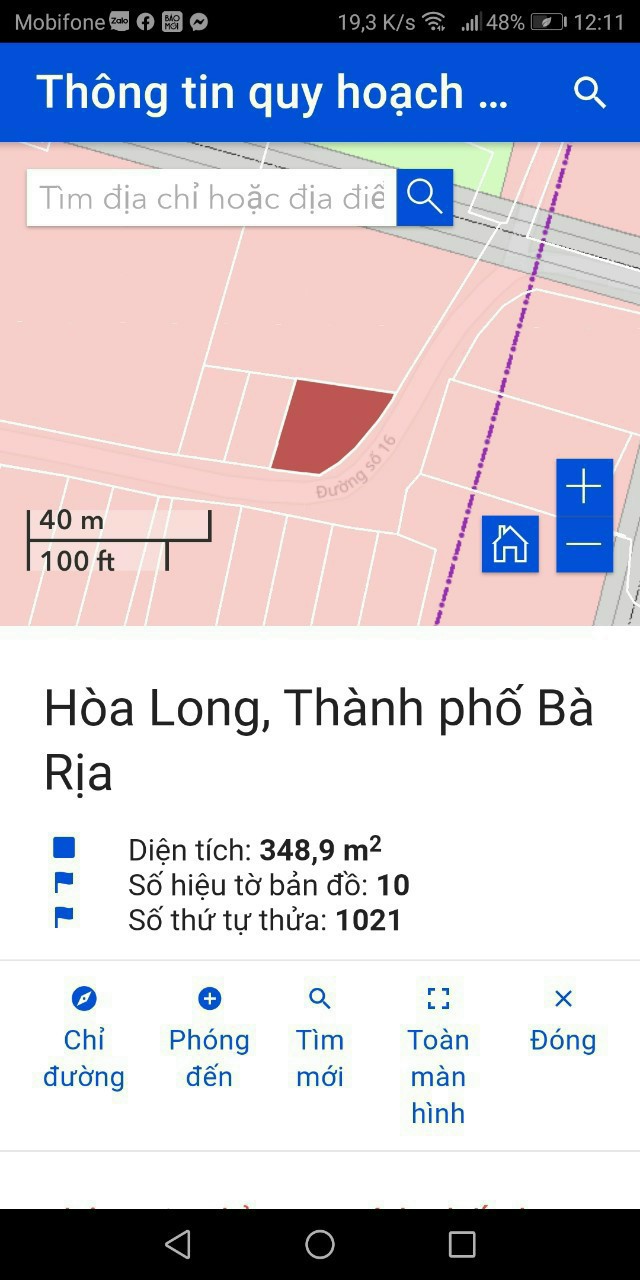Image resolution: width=640 pixels, height=1280 pixels.
Task: Tap the blue search button beside the address field
Action: [x=425, y=197]
